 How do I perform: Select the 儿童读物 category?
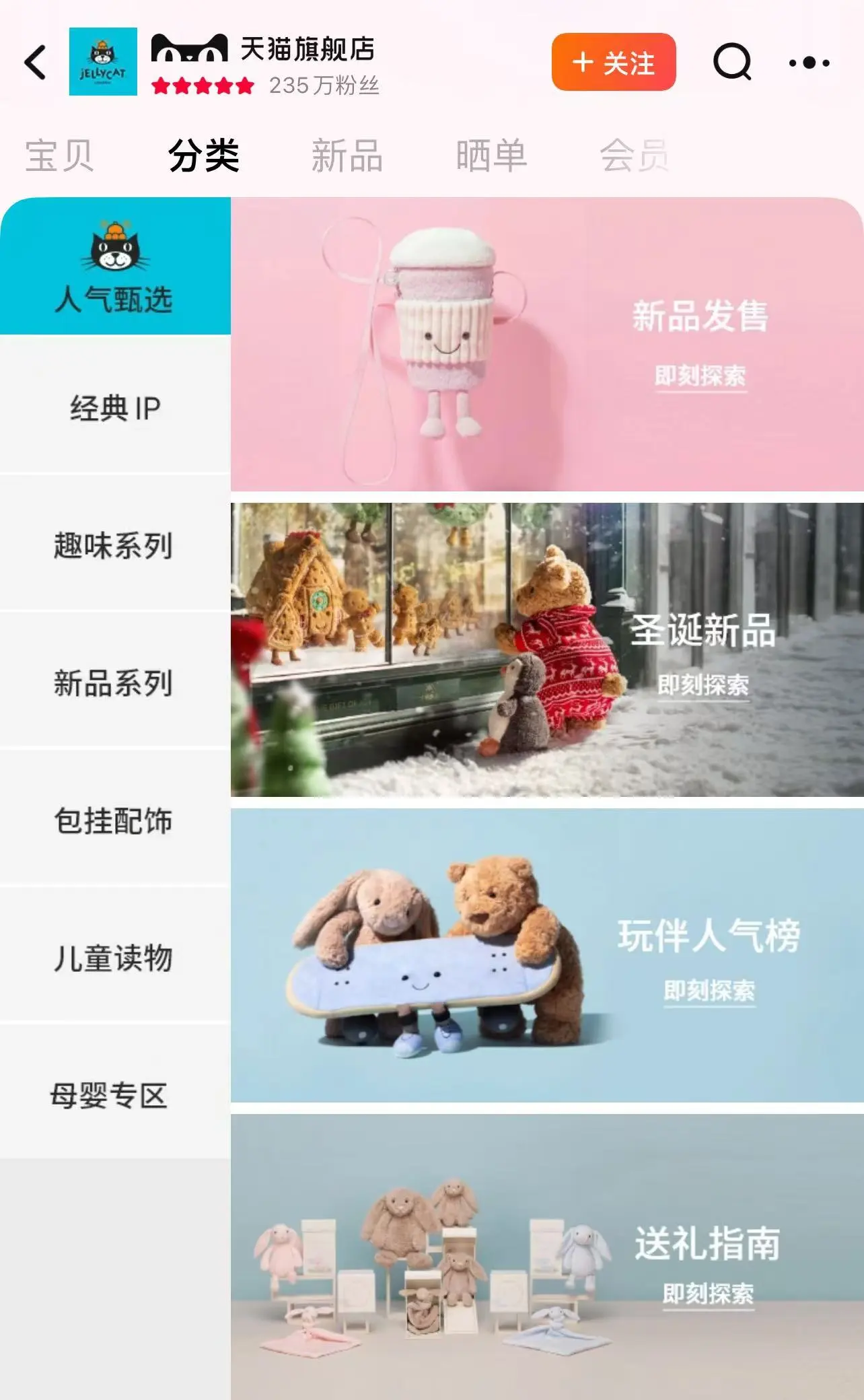coord(114,958)
